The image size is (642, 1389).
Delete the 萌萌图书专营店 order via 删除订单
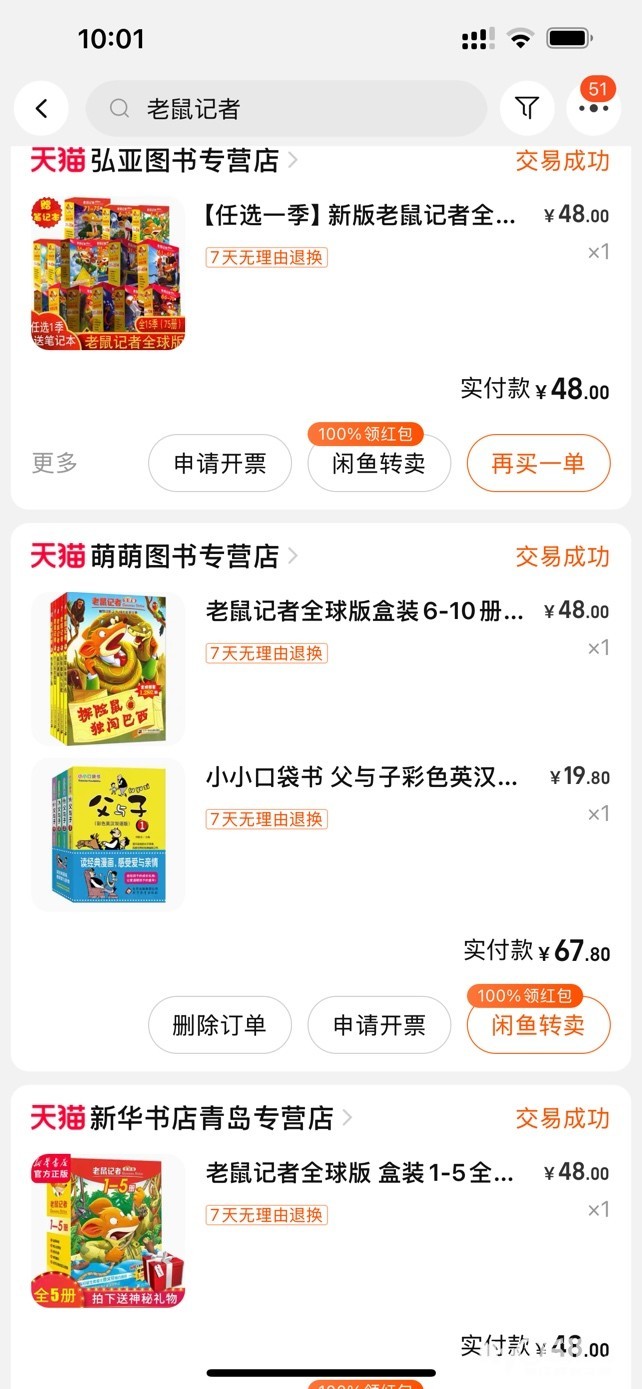point(220,1025)
